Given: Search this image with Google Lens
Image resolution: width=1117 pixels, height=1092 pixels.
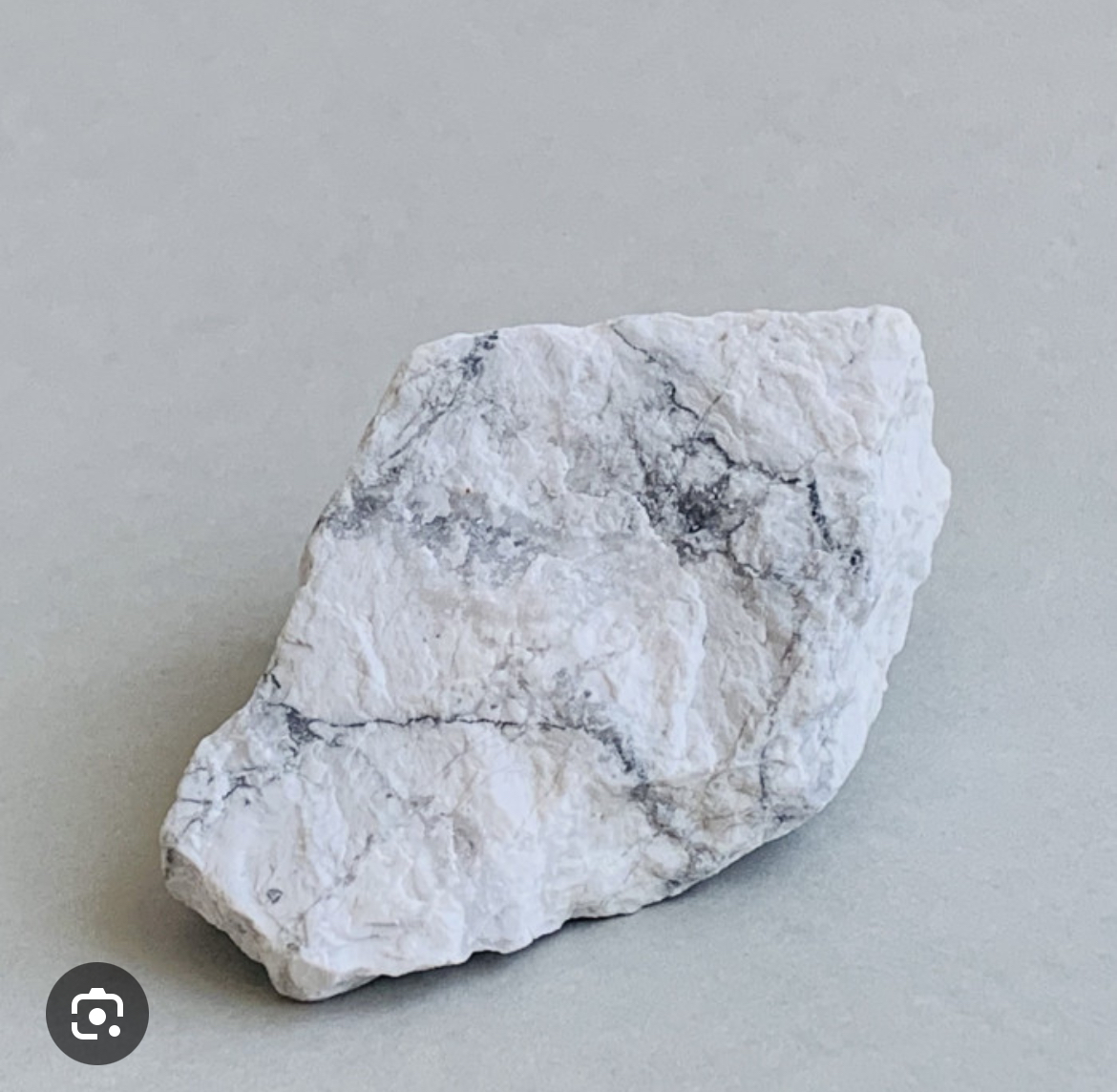Looking at the screenshot, I should click(97, 1014).
